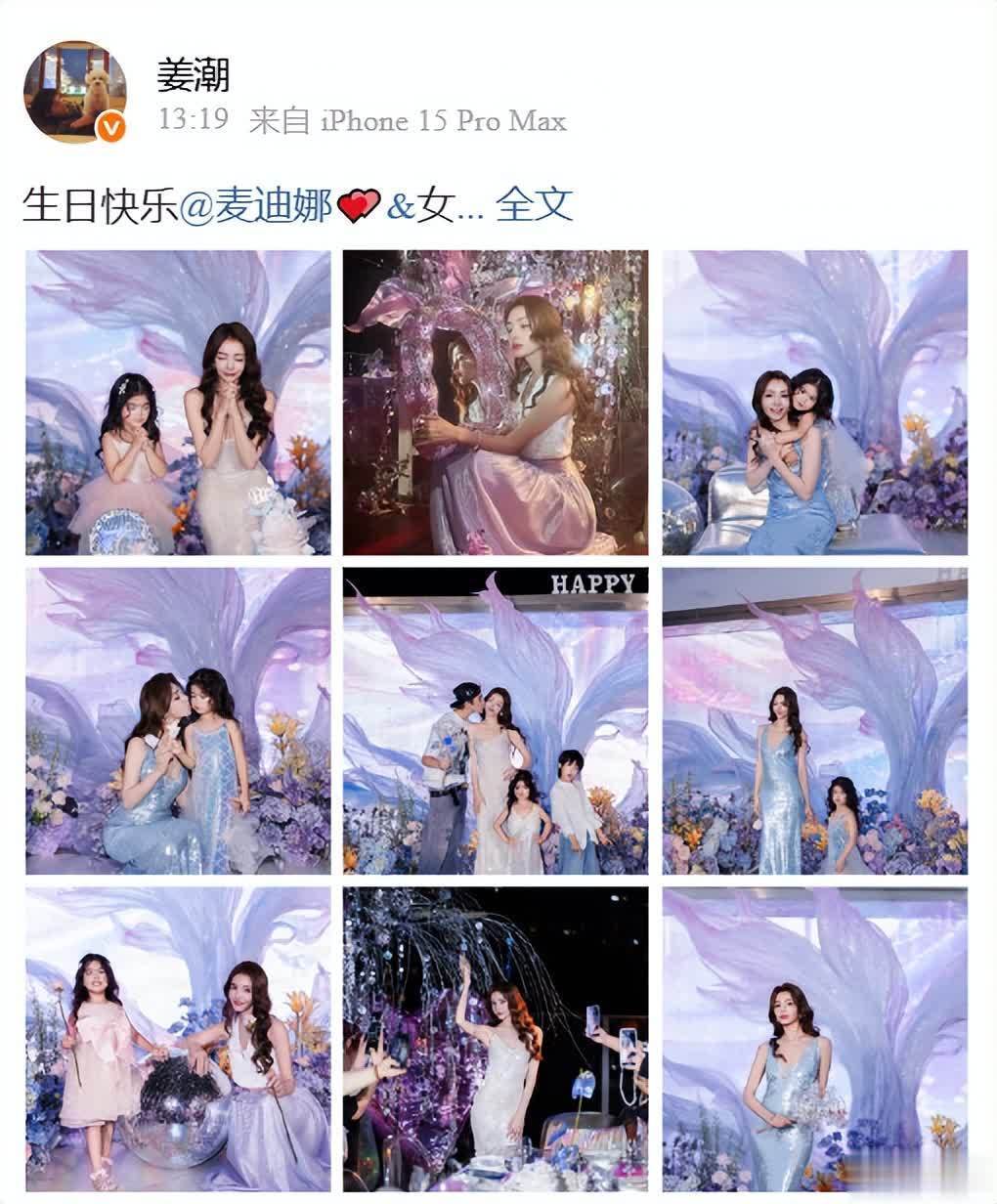The width and height of the screenshot is (997, 1204).
Task: Open photo of woman kissing girl's cheek
Action: coord(178,721)
